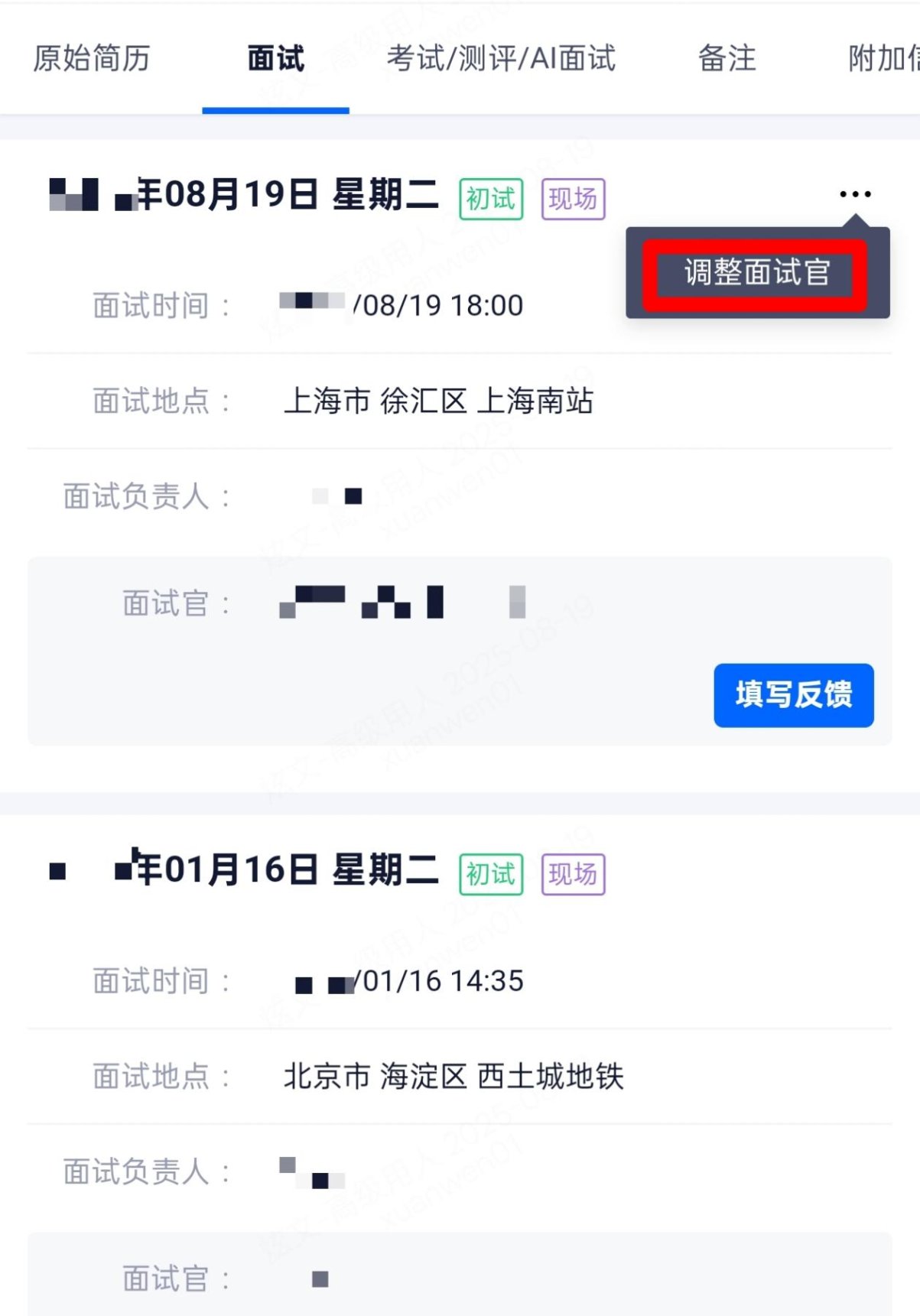Go to the 备注 tab

(x=727, y=59)
